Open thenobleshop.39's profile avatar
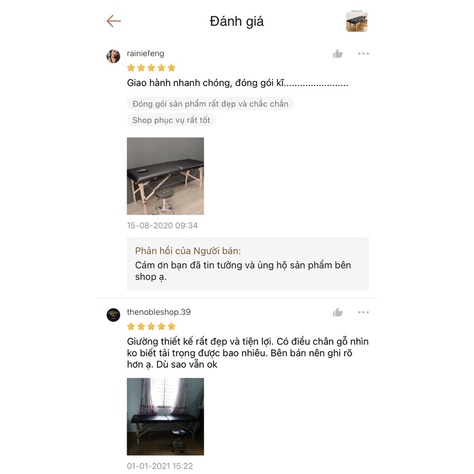This screenshot has width=474, height=474. tap(113, 315)
